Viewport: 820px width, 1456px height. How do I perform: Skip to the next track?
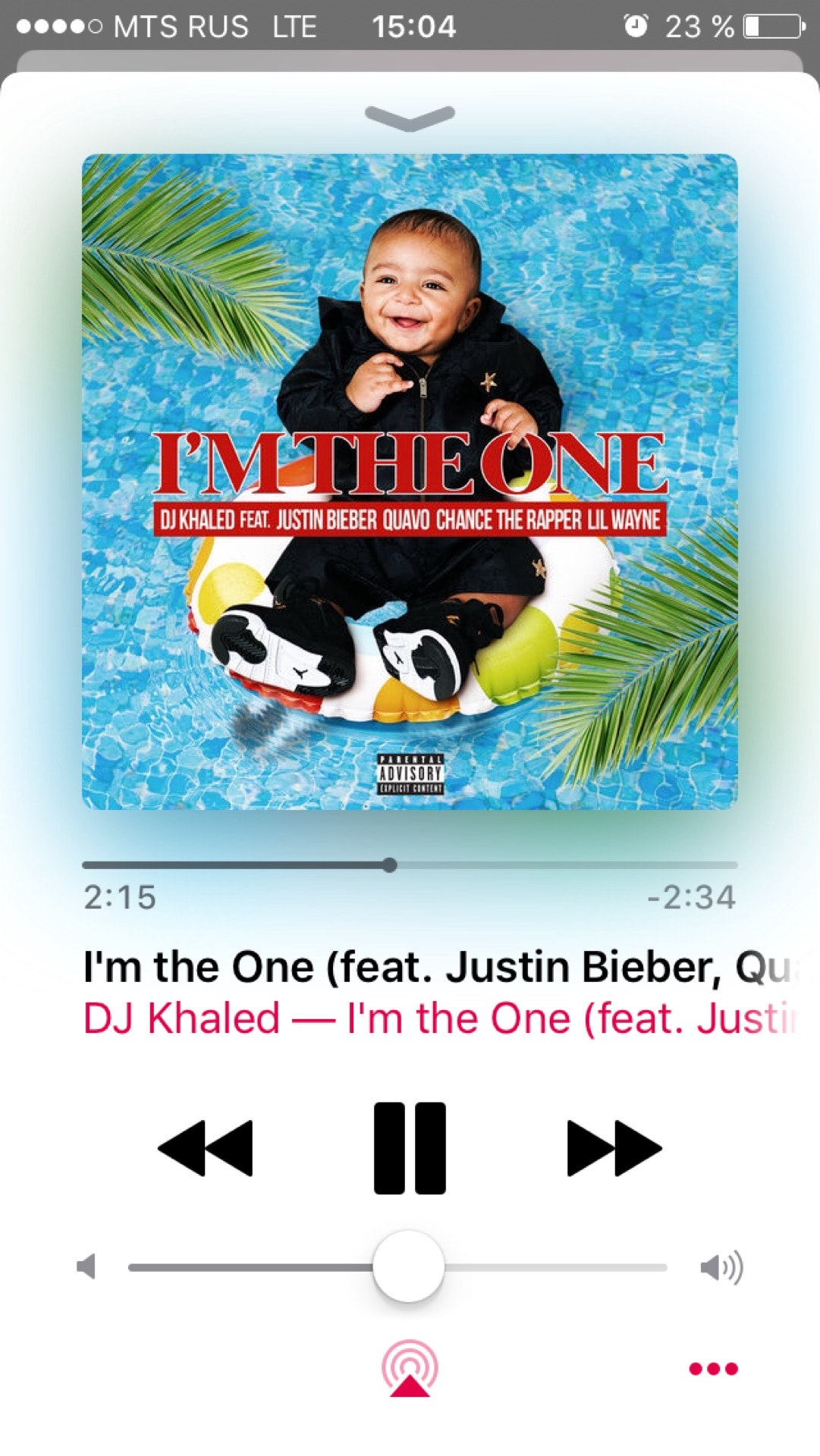pos(614,1148)
